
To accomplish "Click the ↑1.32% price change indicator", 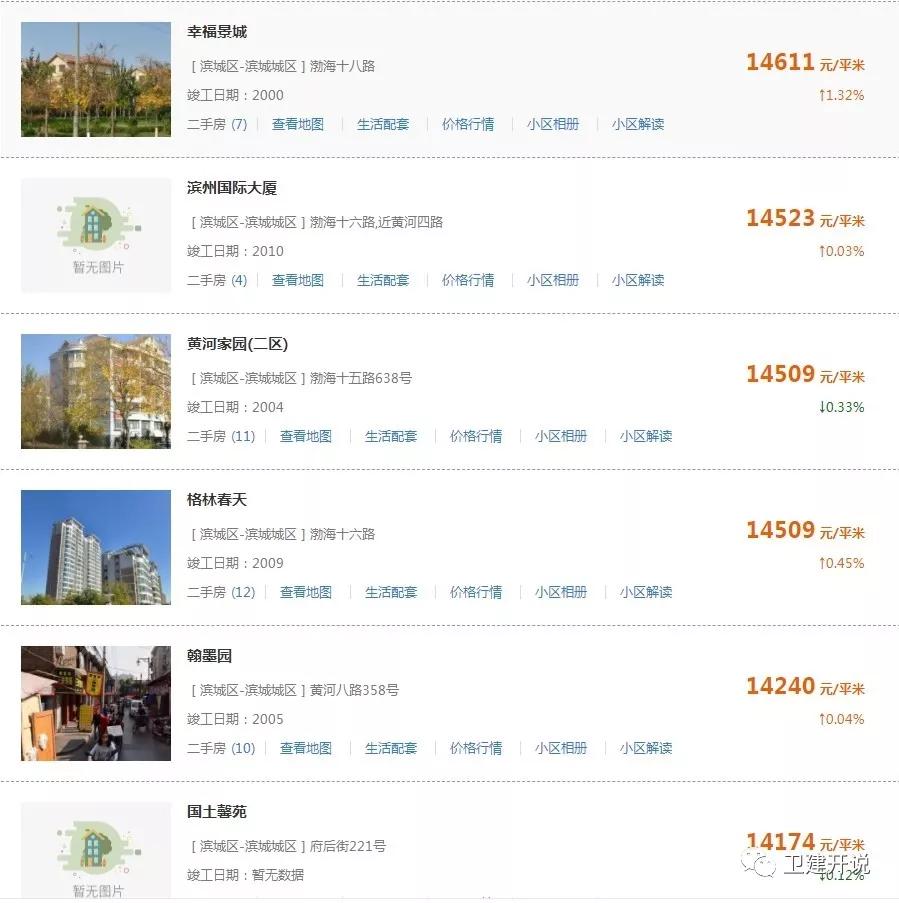I will tap(845, 97).
